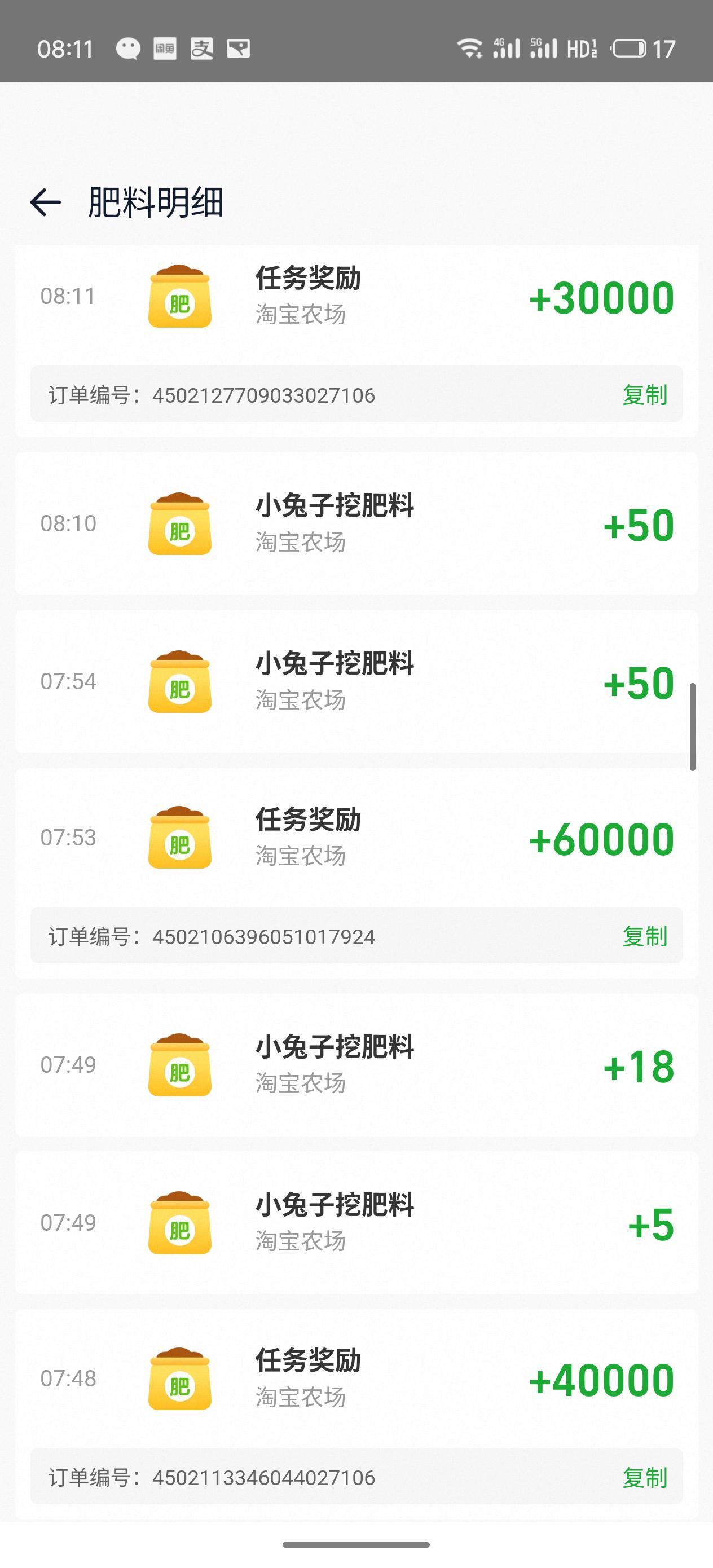Tap the fertilizer bag icon on the 08:11 任务奖励 entry
The image size is (713, 1568).
click(x=179, y=297)
